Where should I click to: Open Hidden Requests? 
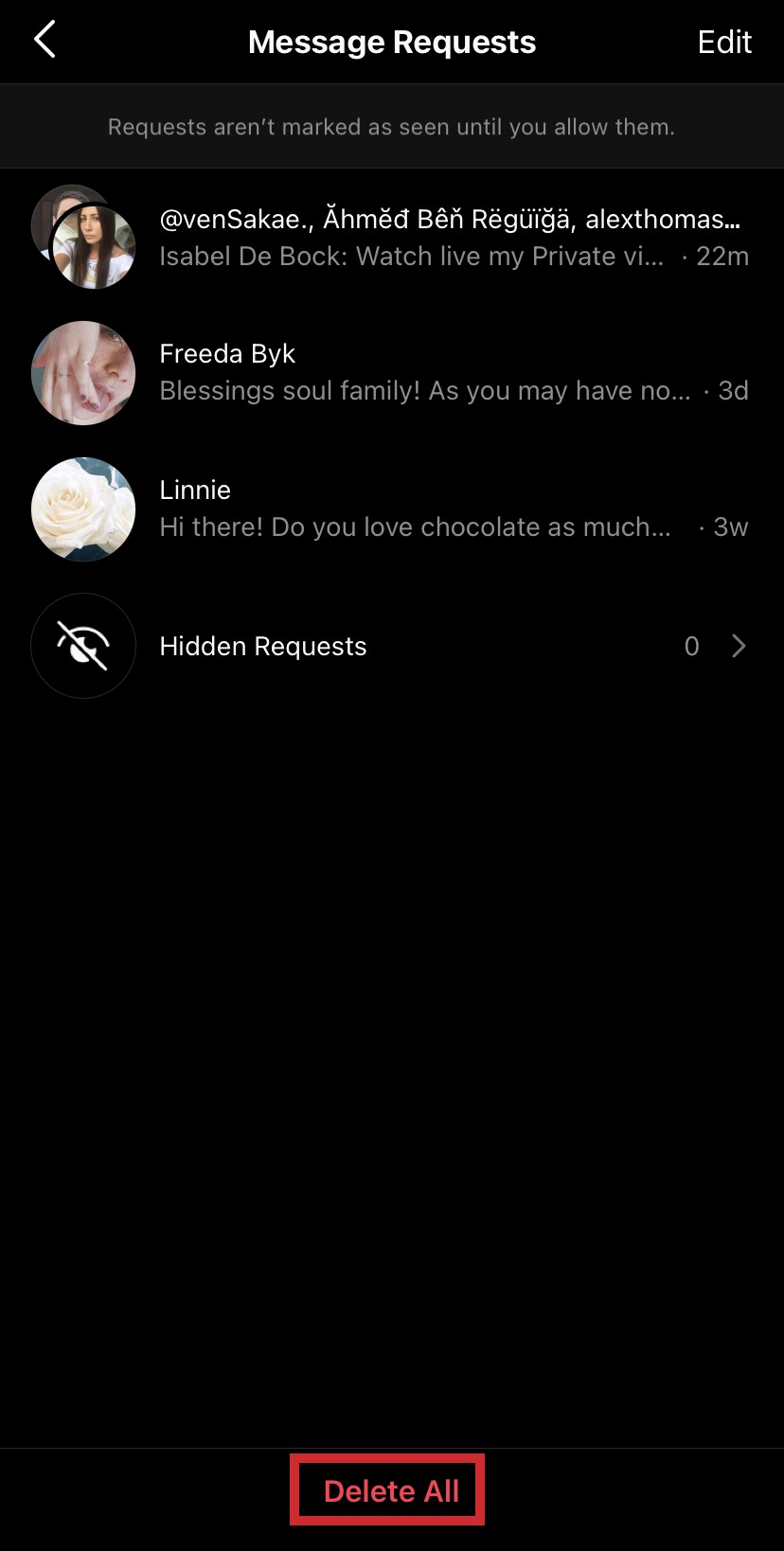pos(392,646)
